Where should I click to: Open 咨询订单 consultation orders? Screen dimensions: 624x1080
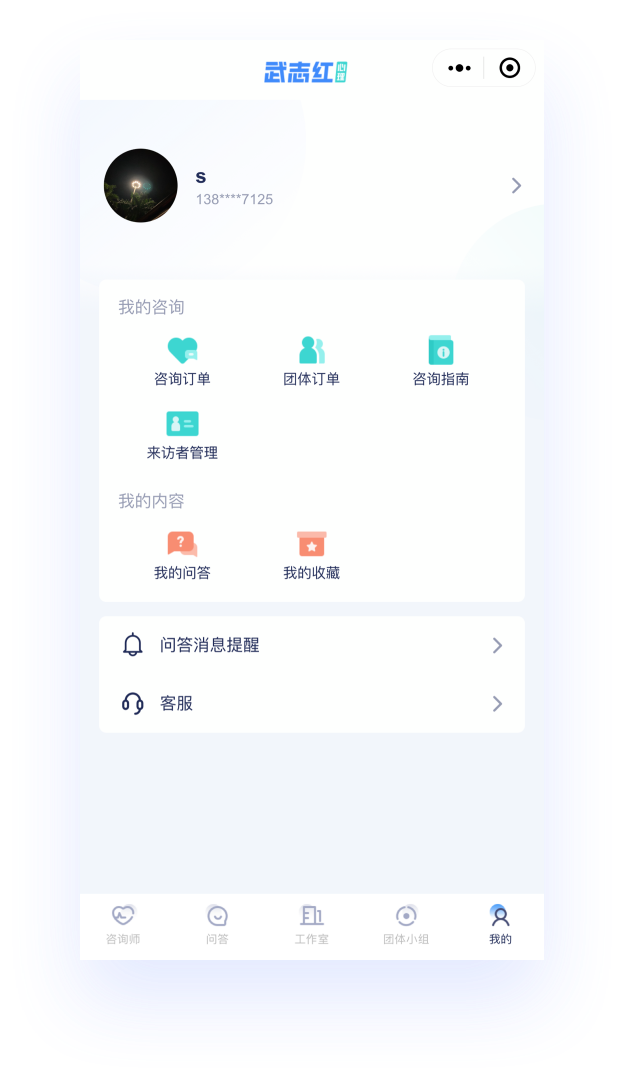click(182, 362)
